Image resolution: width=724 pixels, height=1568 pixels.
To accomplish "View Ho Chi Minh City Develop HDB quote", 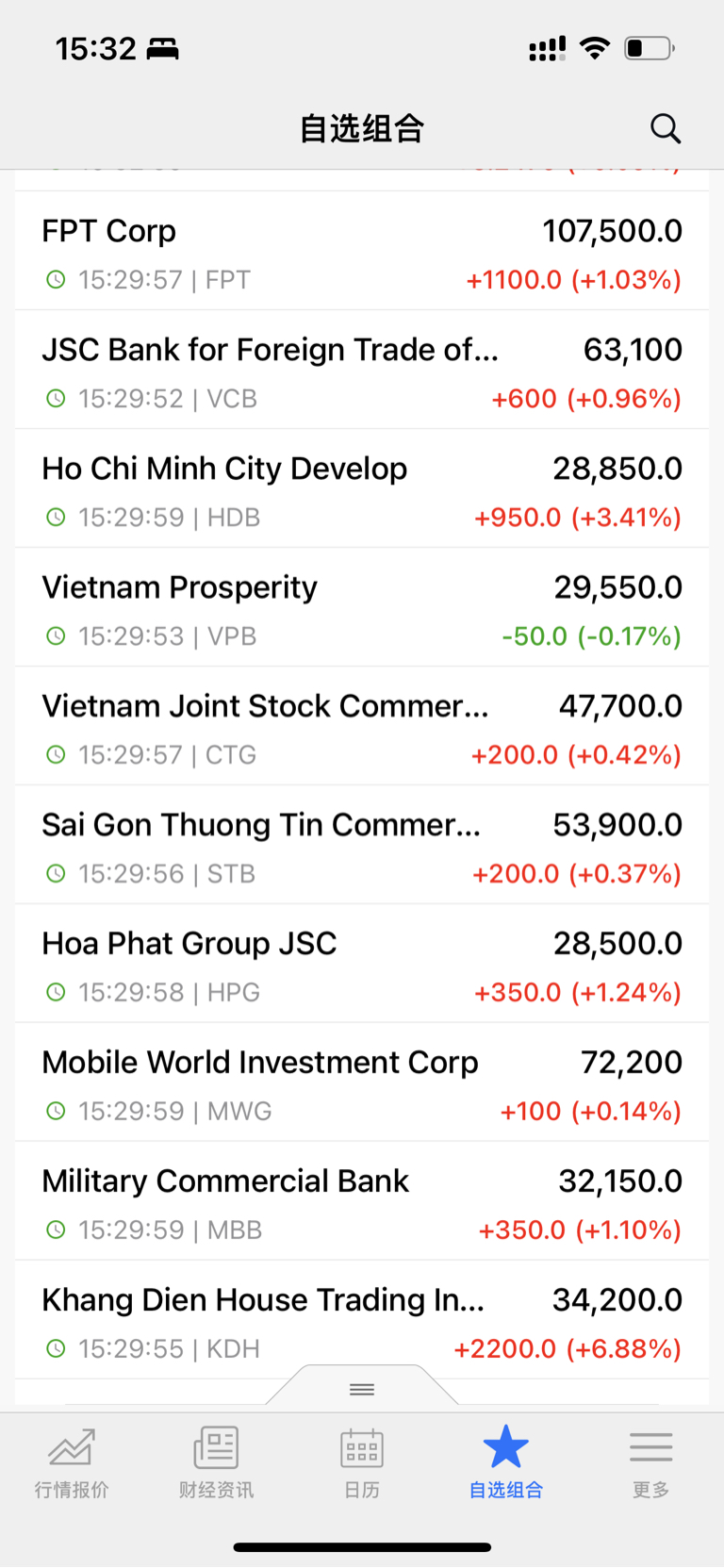I will pos(362,488).
